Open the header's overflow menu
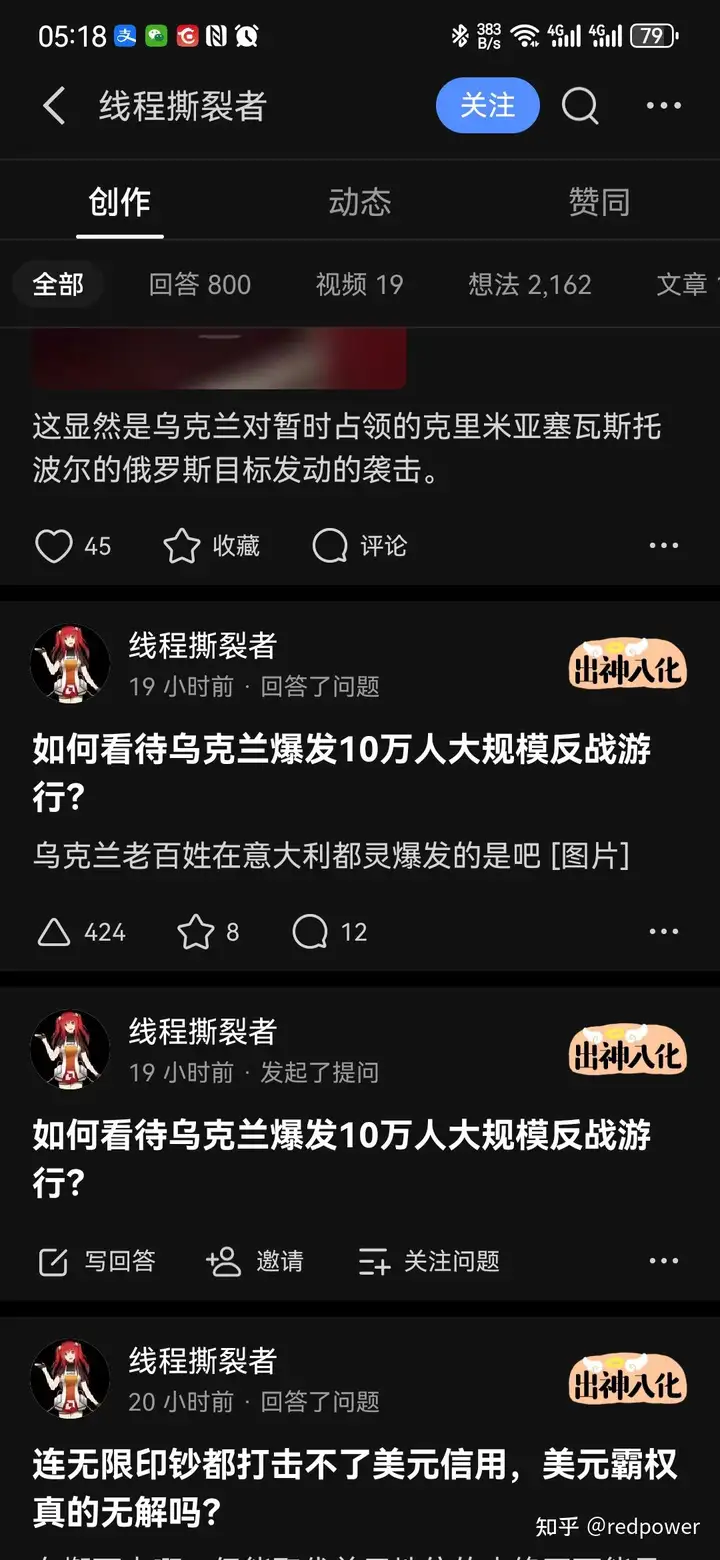Viewport: 720px width, 1560px height. coord(663,105)
